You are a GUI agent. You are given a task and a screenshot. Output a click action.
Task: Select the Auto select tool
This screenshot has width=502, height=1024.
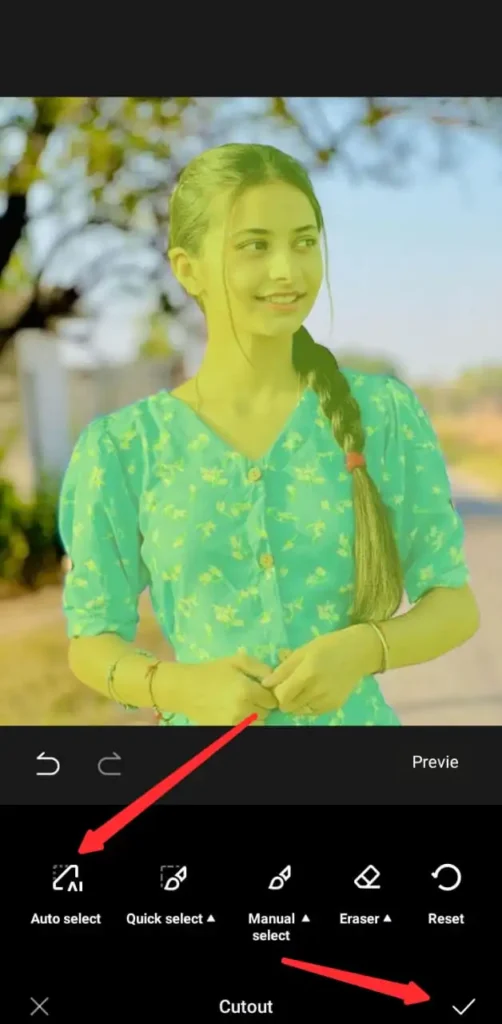[x=67, y=893]
